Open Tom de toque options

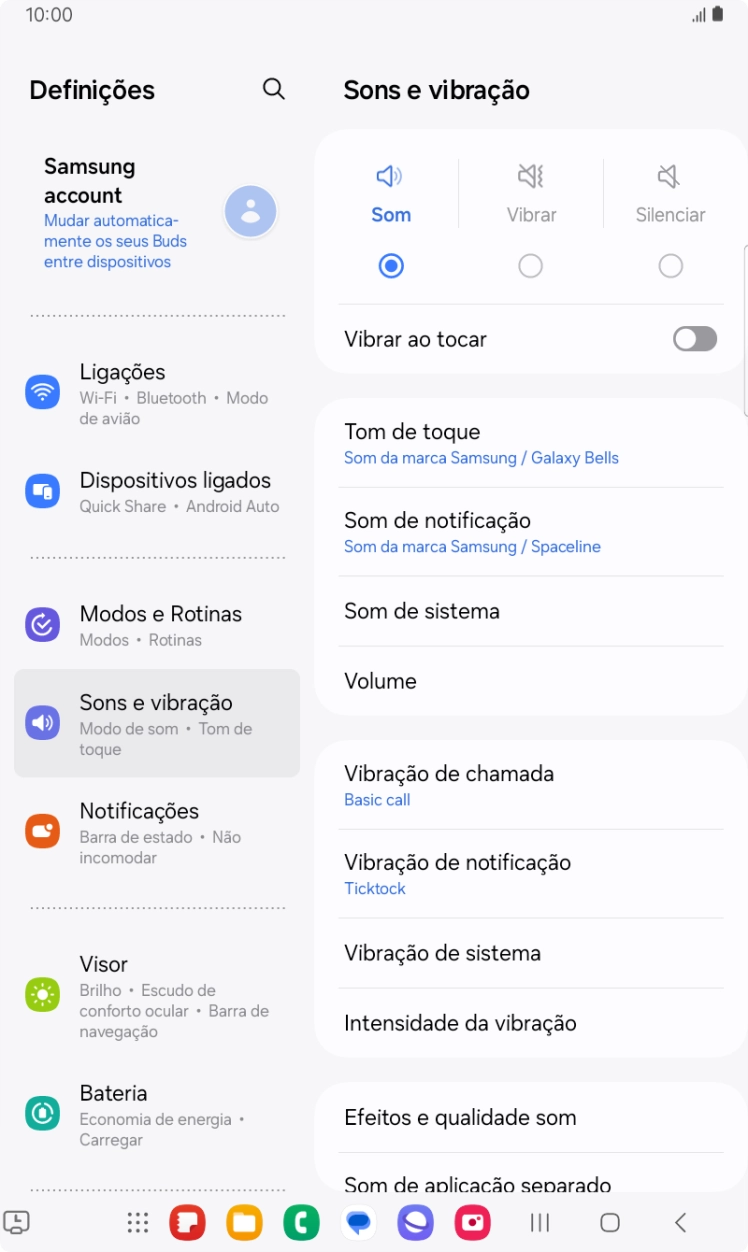[530, 444]
